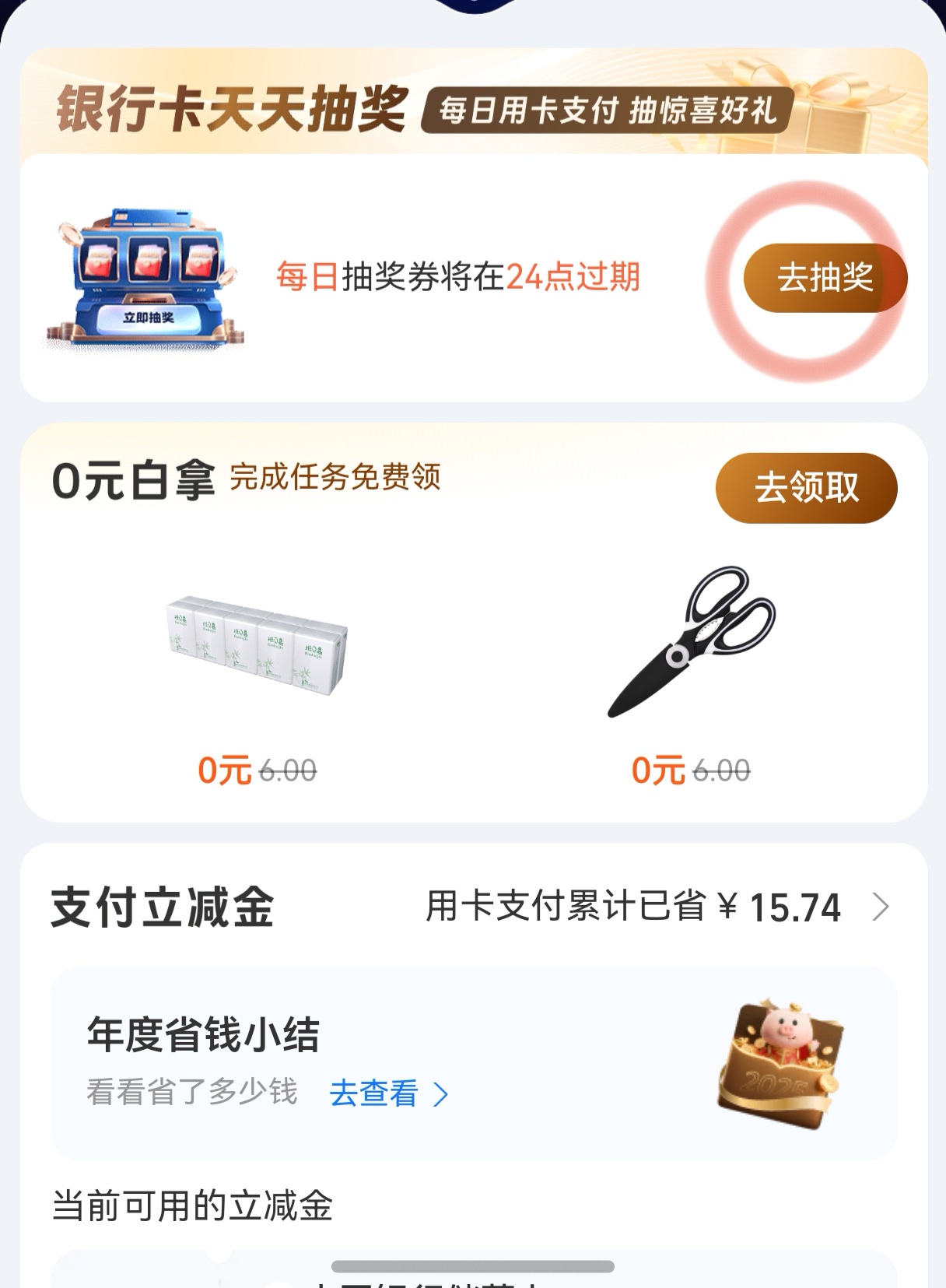Tap the 去抽奖 lottery button

click(x=825, y=278)
